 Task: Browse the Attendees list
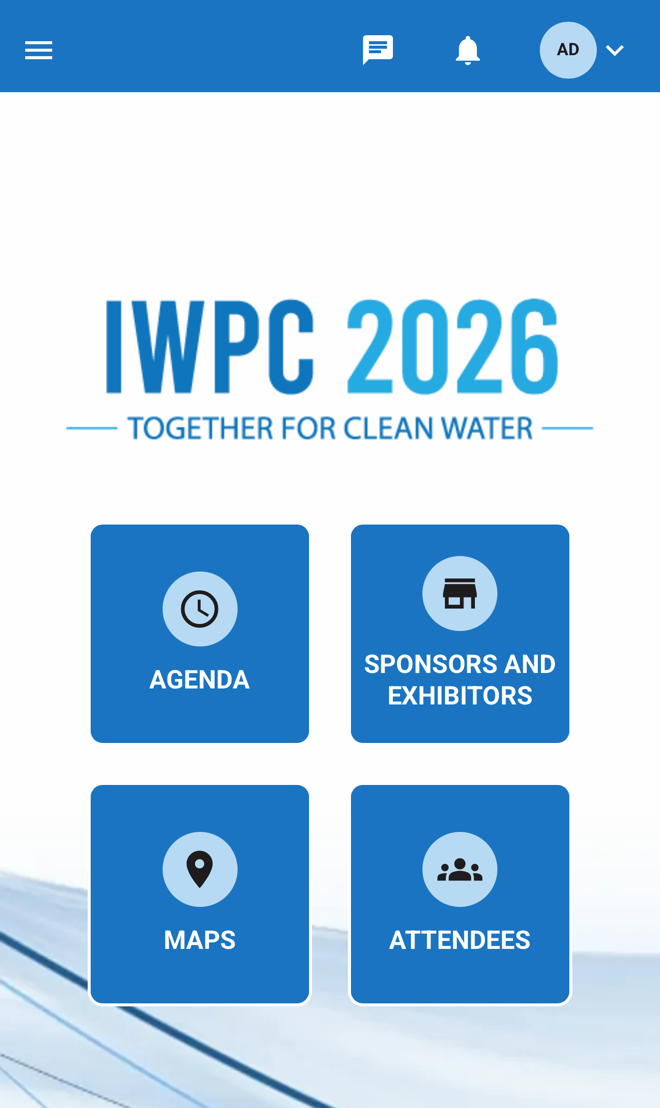tap(460, 894)
